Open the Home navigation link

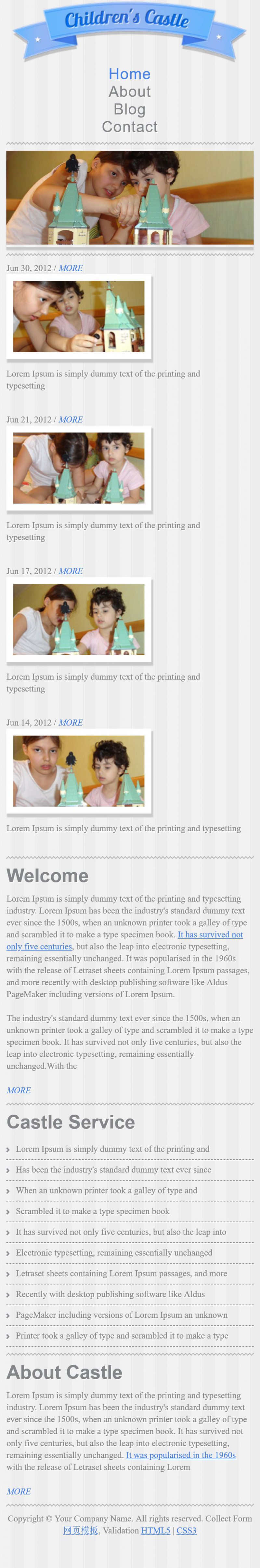coord(129,74)
